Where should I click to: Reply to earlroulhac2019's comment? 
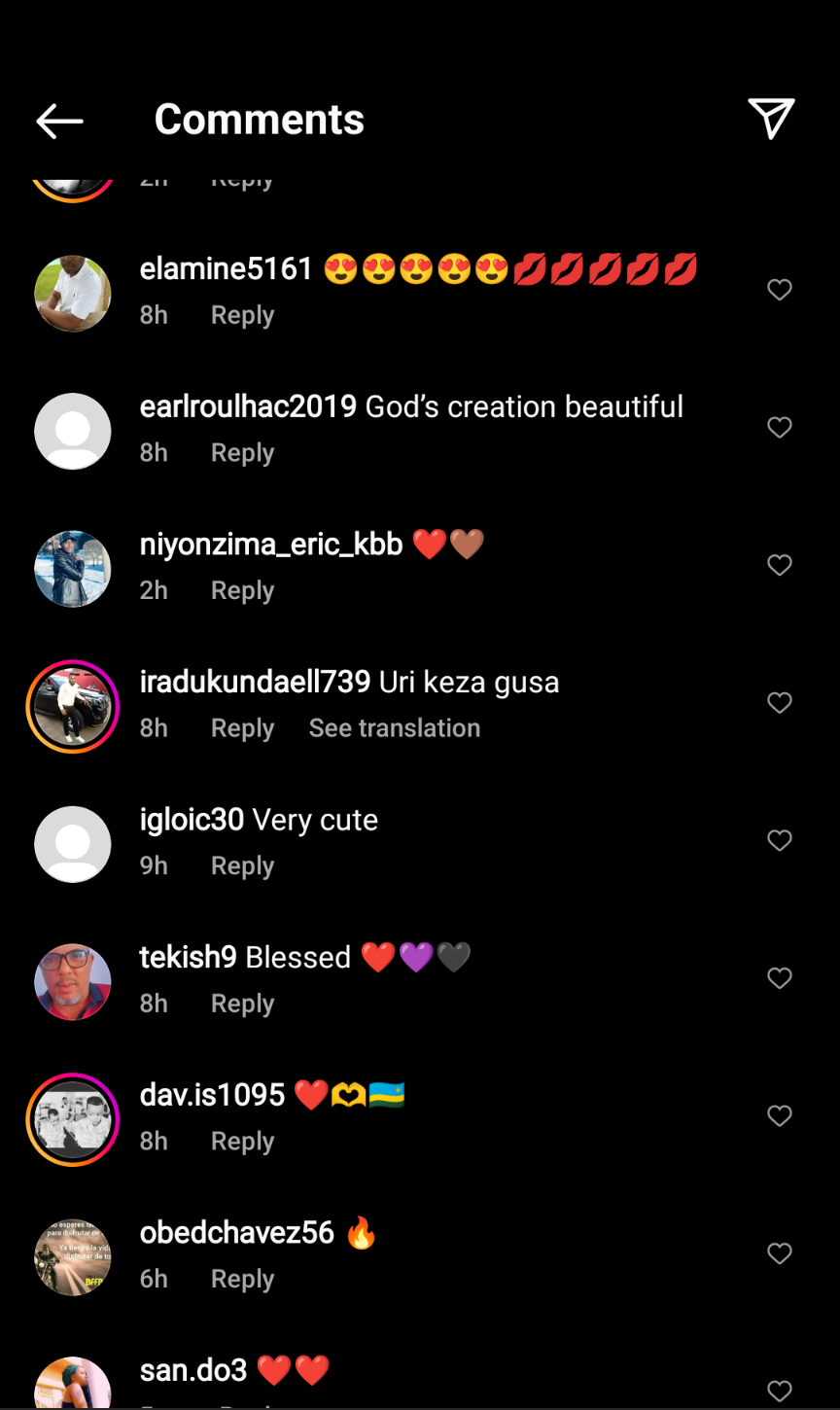242,453
